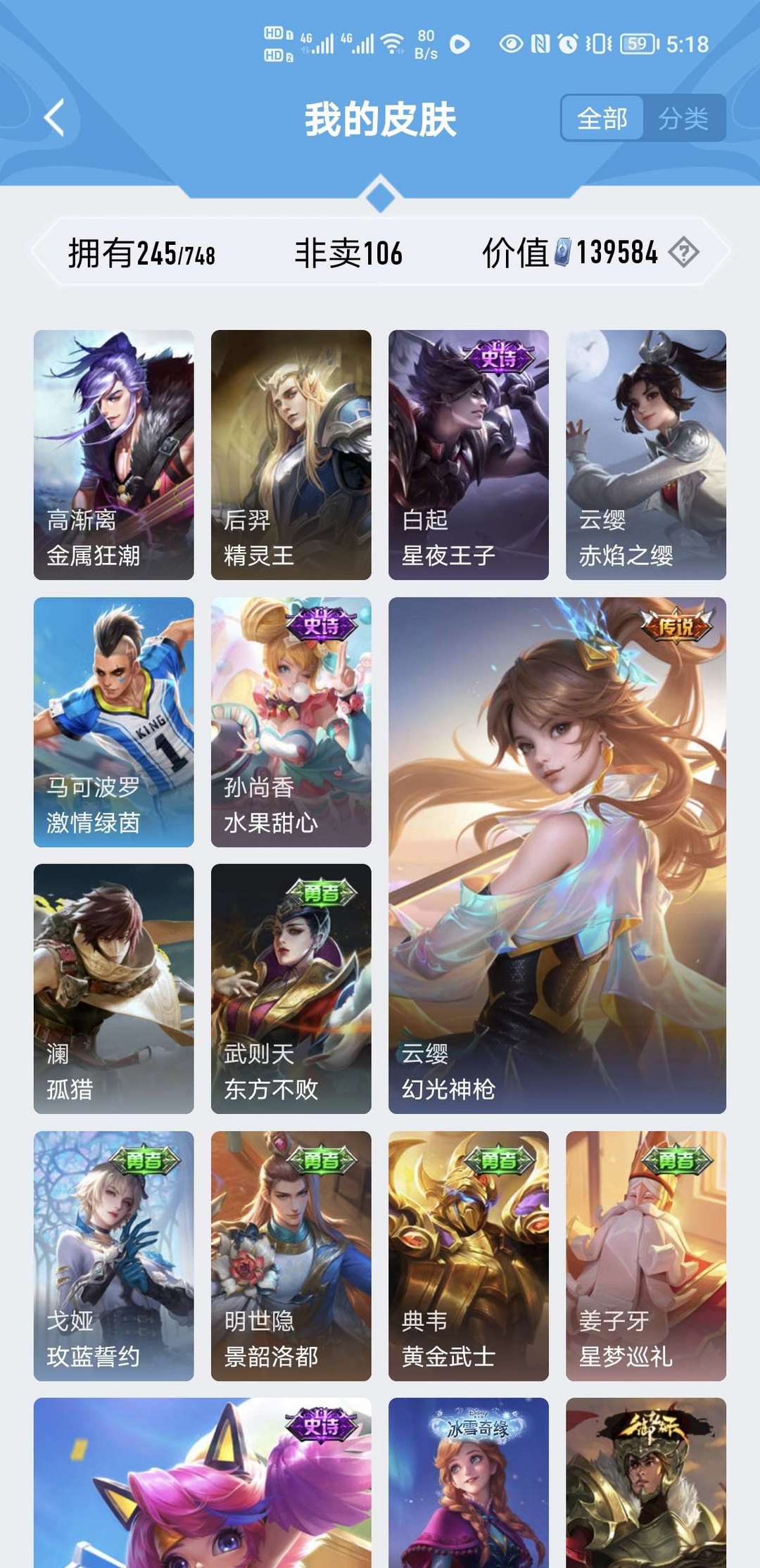Click the 史诗 badge on 孙尚香 水果甜心
The width and height of the screenshot is (760, 1568).
click(x=318, y=624)
